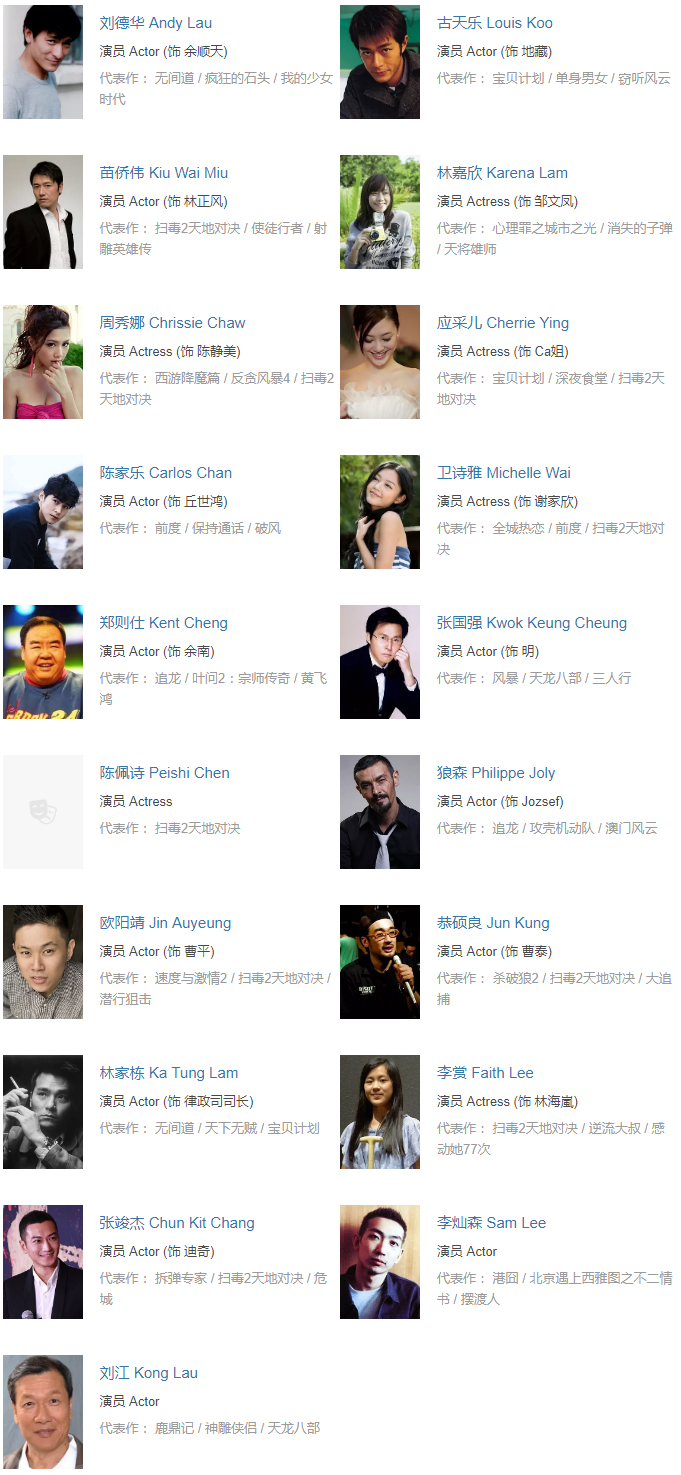
Task: Open 张国强 Kwok Keung Cheung's profile
Action: [x=531, y=623]
